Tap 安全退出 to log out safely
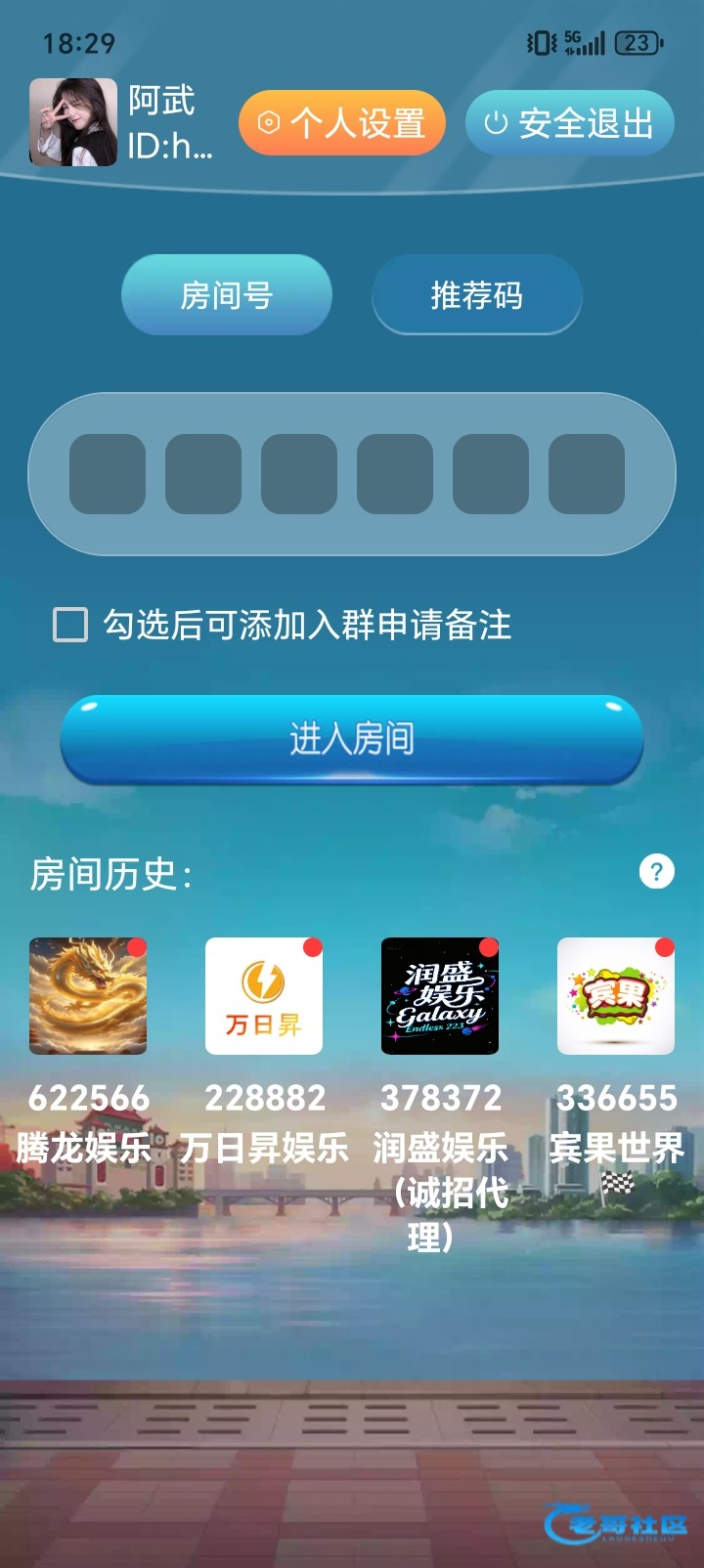Viewport: 704px width, 1568px height. tap(569, 123)
